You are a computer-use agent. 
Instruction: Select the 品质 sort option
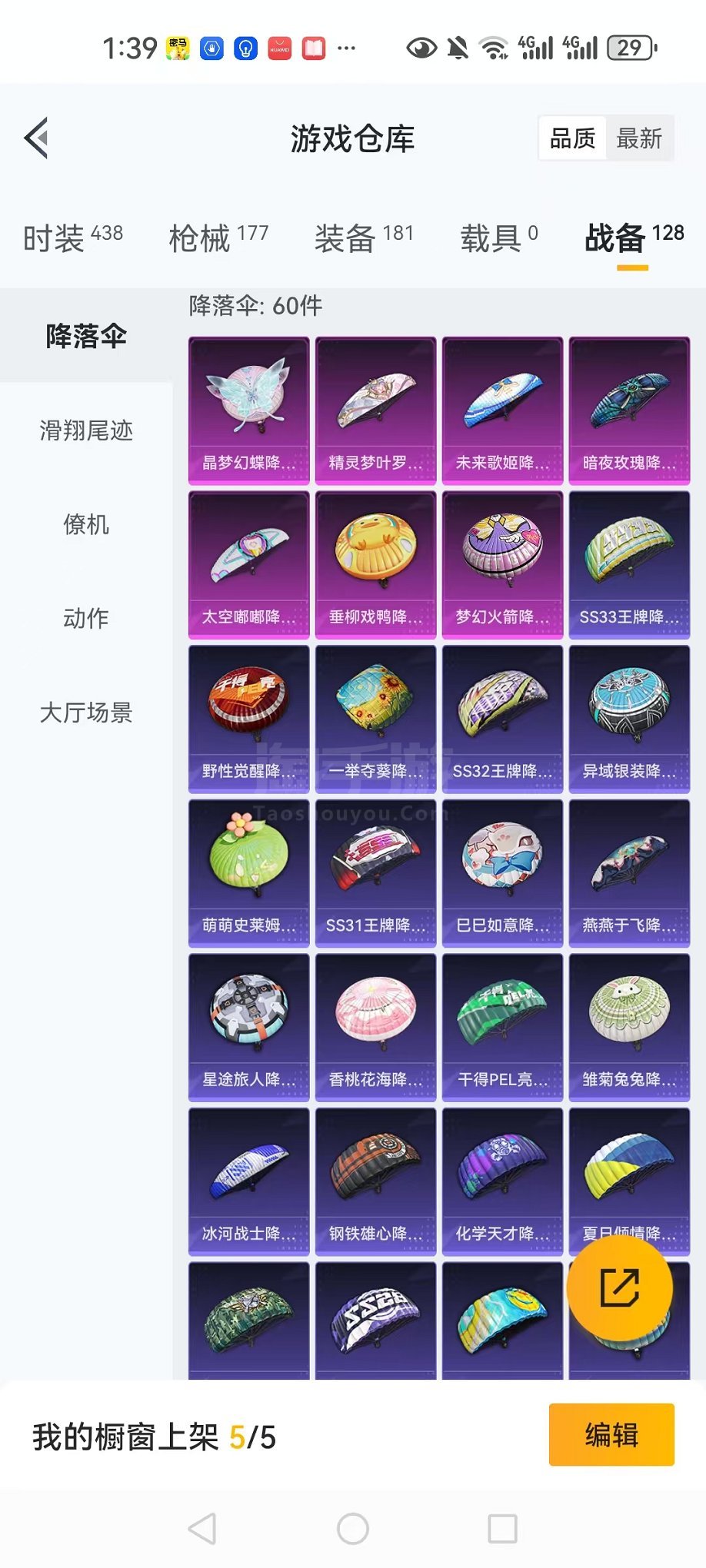[x=573, y=139]
